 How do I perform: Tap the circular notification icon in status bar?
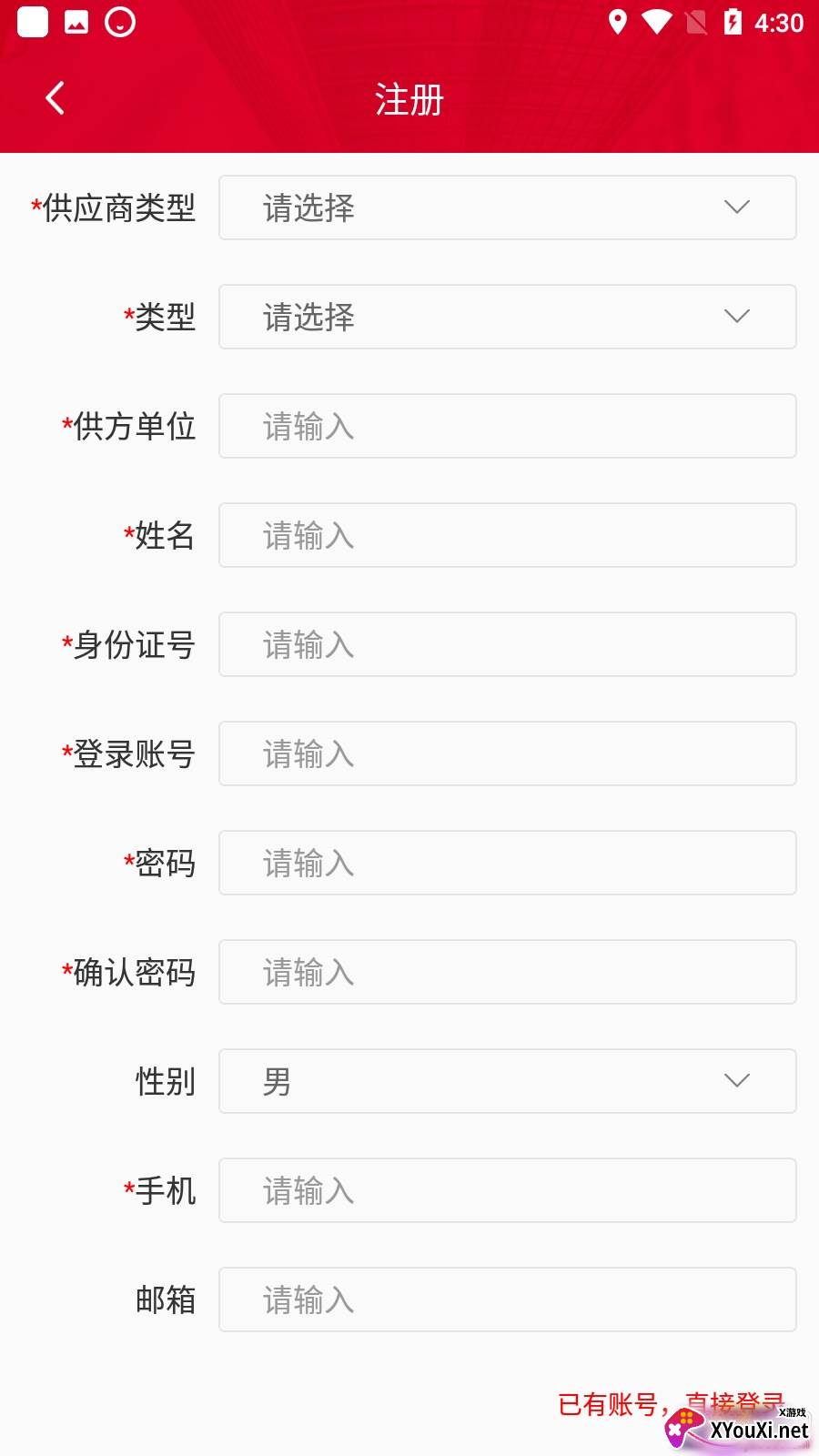coord(118,21)
